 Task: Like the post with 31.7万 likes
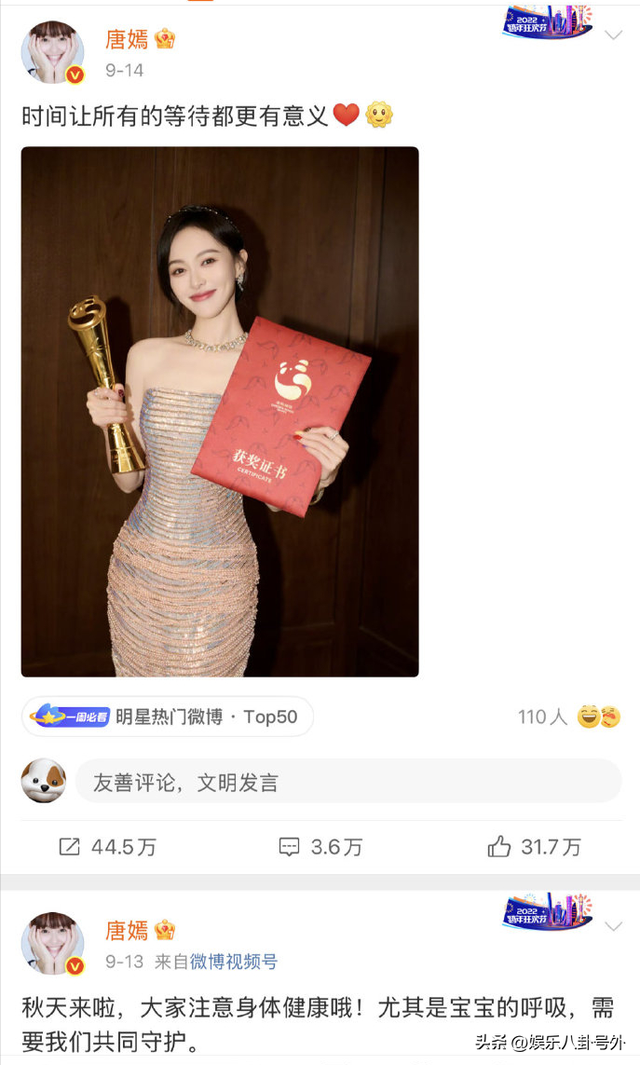tap(534, 847)
